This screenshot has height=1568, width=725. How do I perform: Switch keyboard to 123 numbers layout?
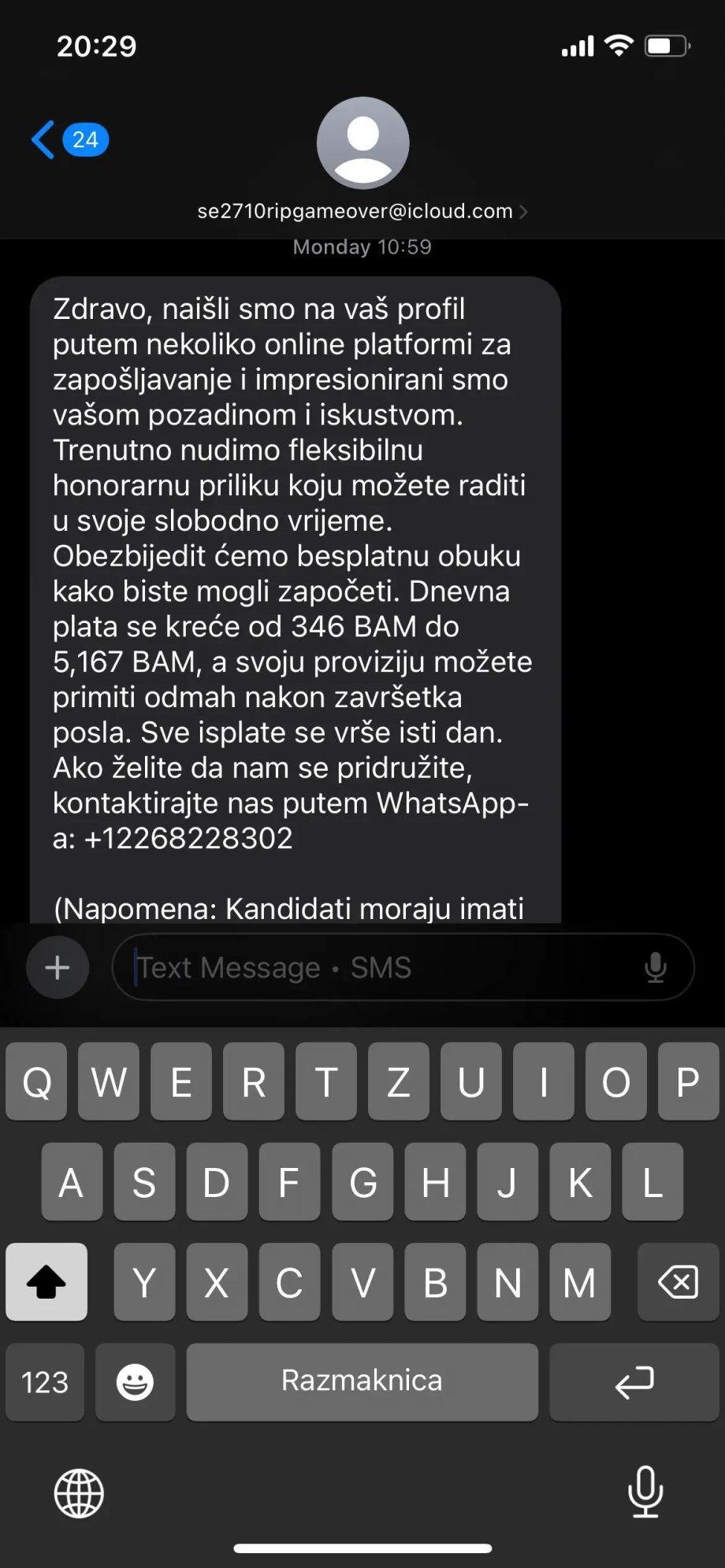[45, 1382]
